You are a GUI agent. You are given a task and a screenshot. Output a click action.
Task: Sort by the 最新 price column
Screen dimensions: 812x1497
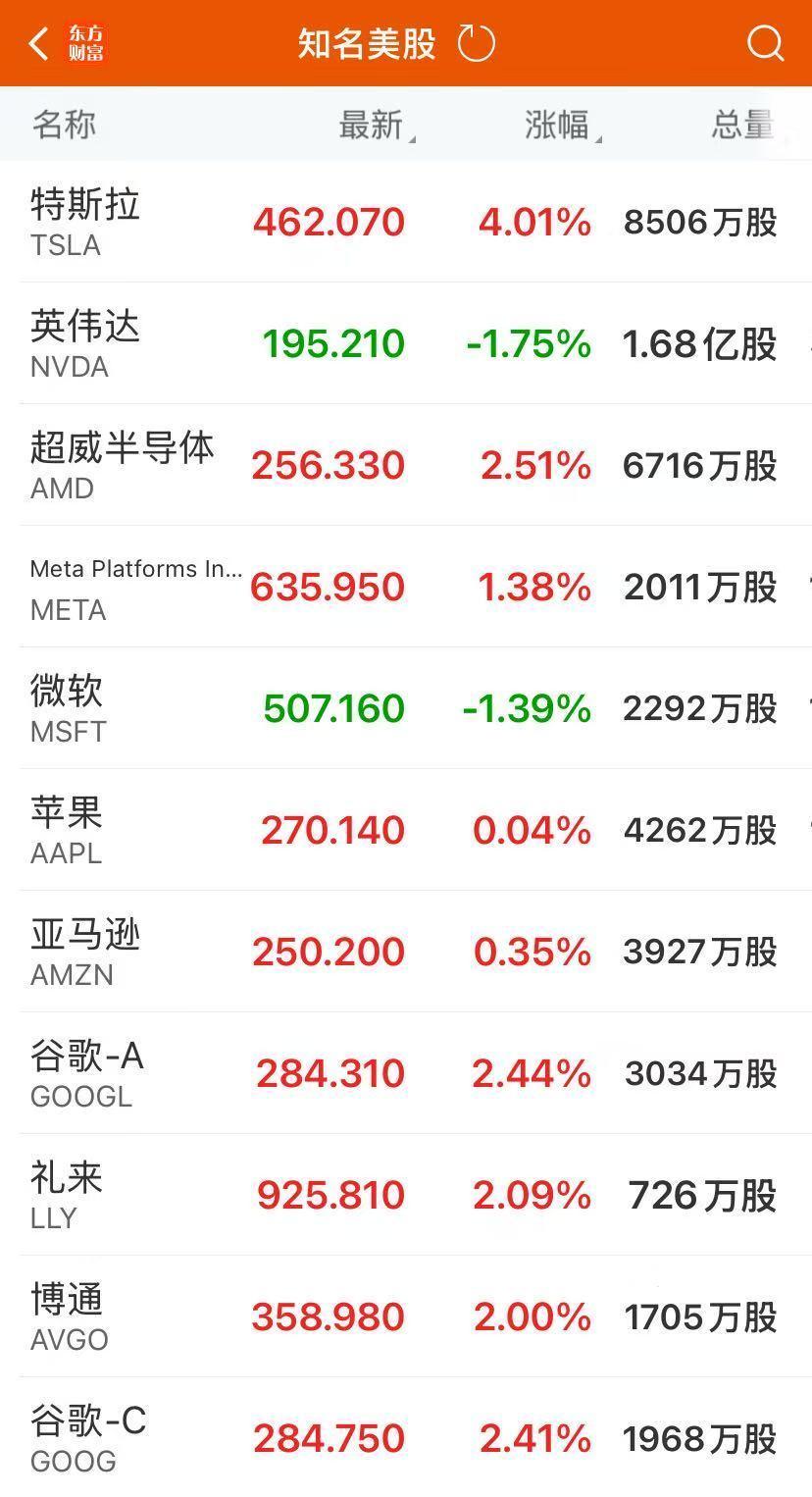[x=372, y=125]
